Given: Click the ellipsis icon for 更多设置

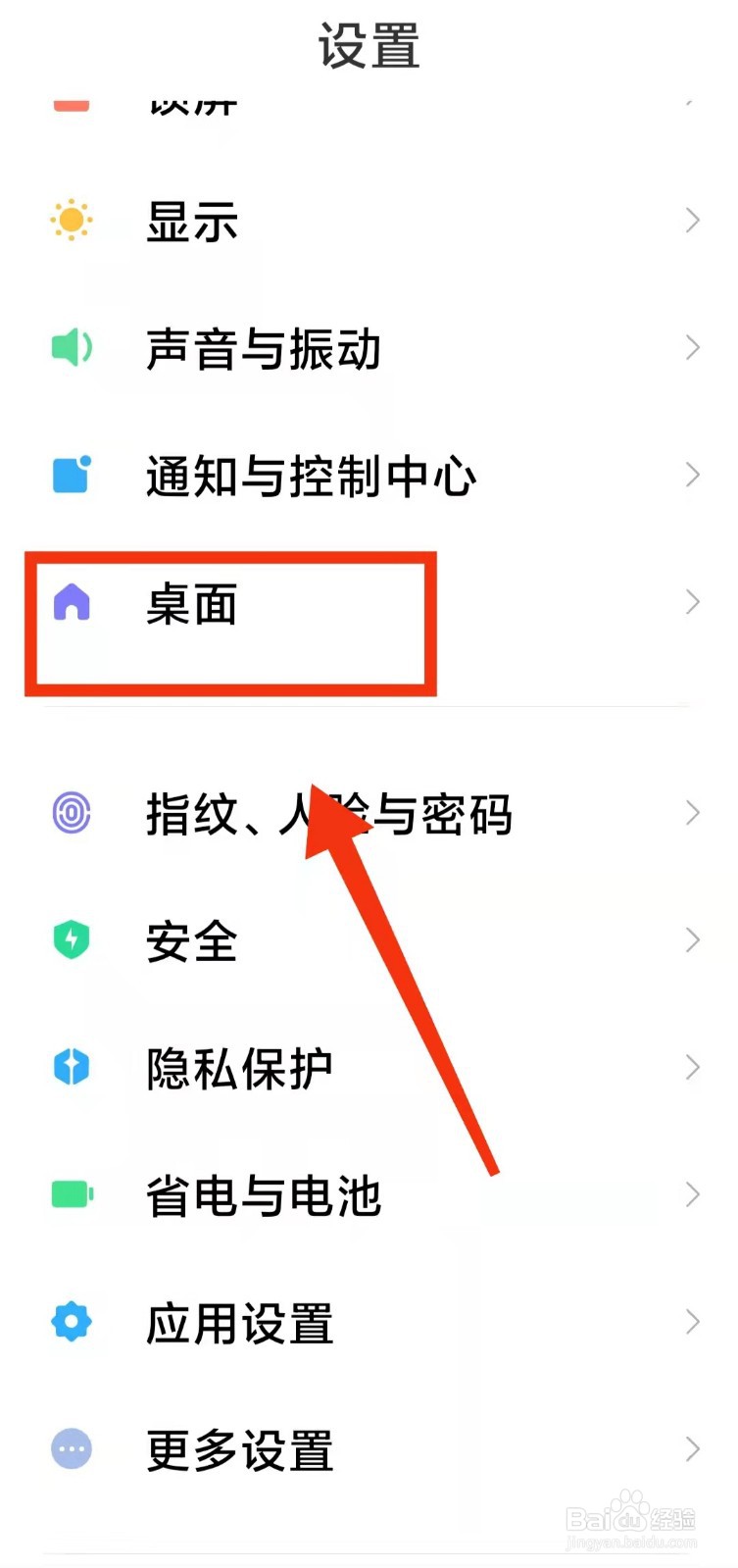Looking at the screenshot, I should (x=71, y=1449).
